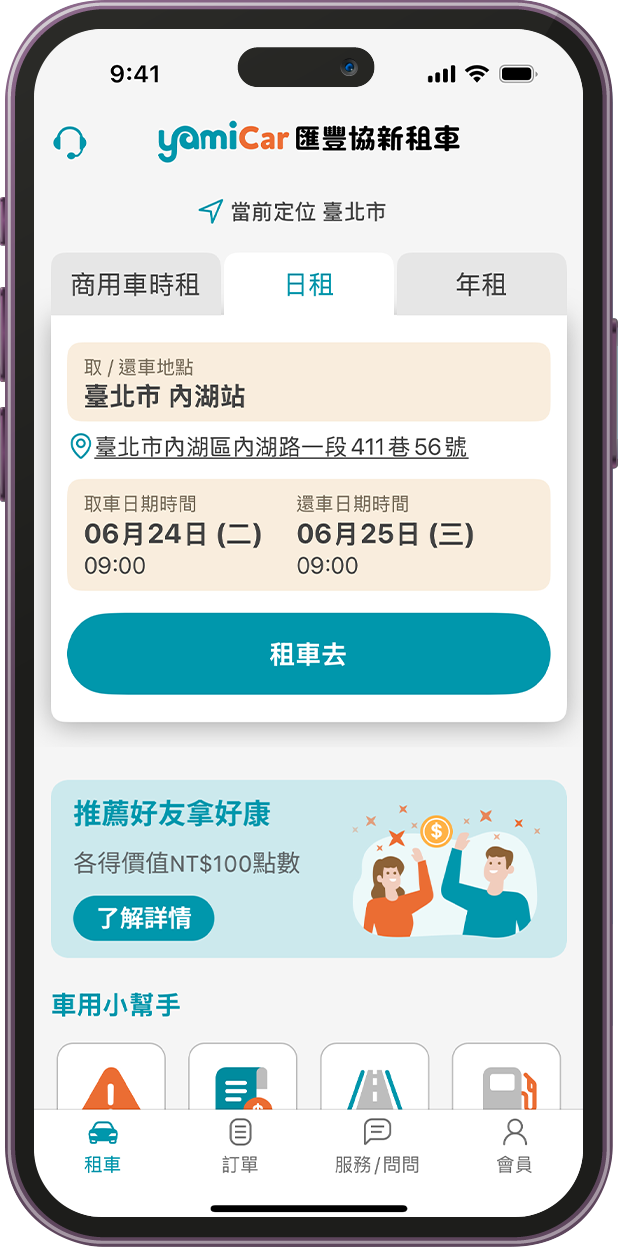Switch to the 年租 tab
The image size is (618, 1247).
coord(481,285)
